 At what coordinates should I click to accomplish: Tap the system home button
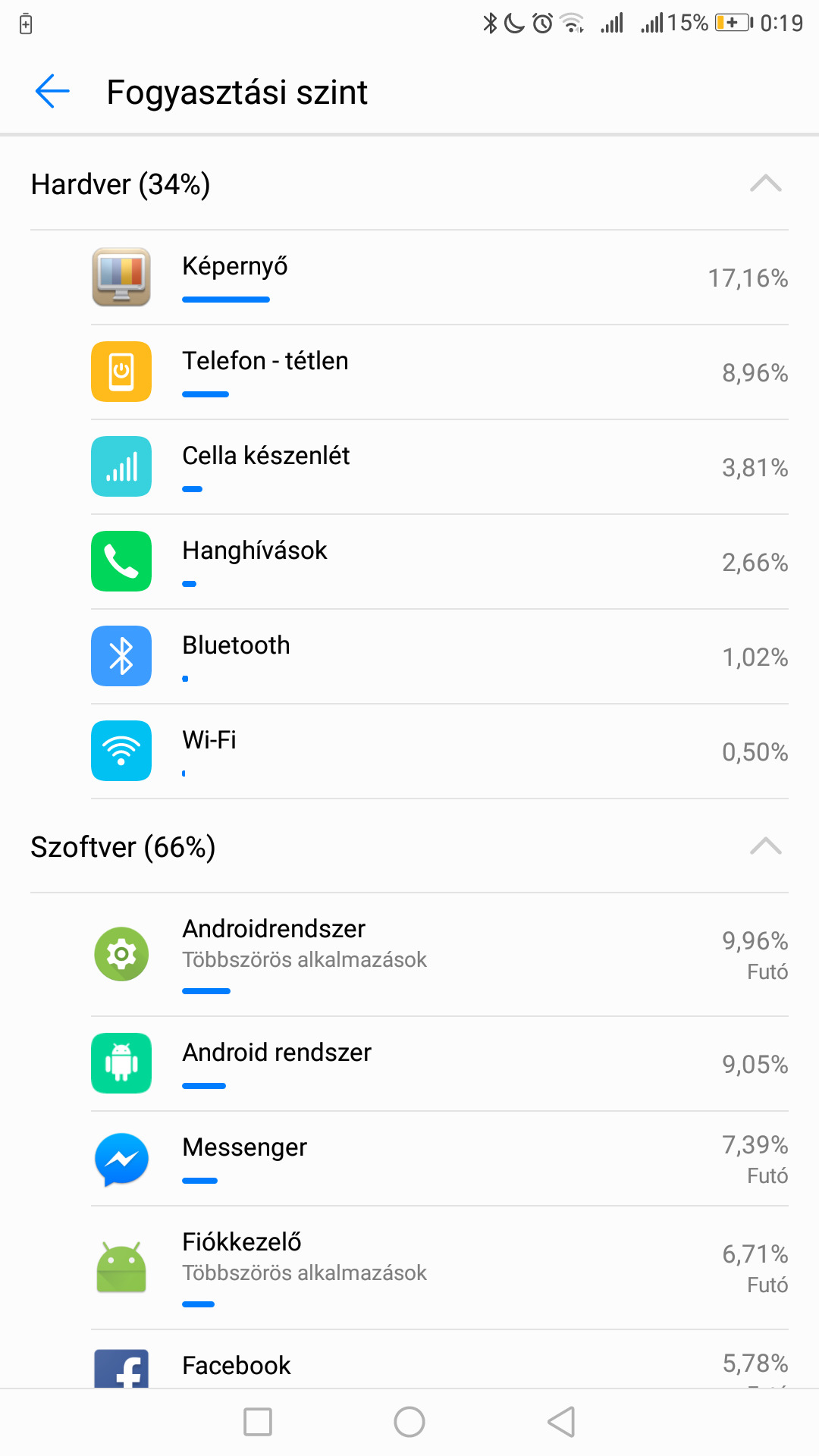tap(409, 1422)
